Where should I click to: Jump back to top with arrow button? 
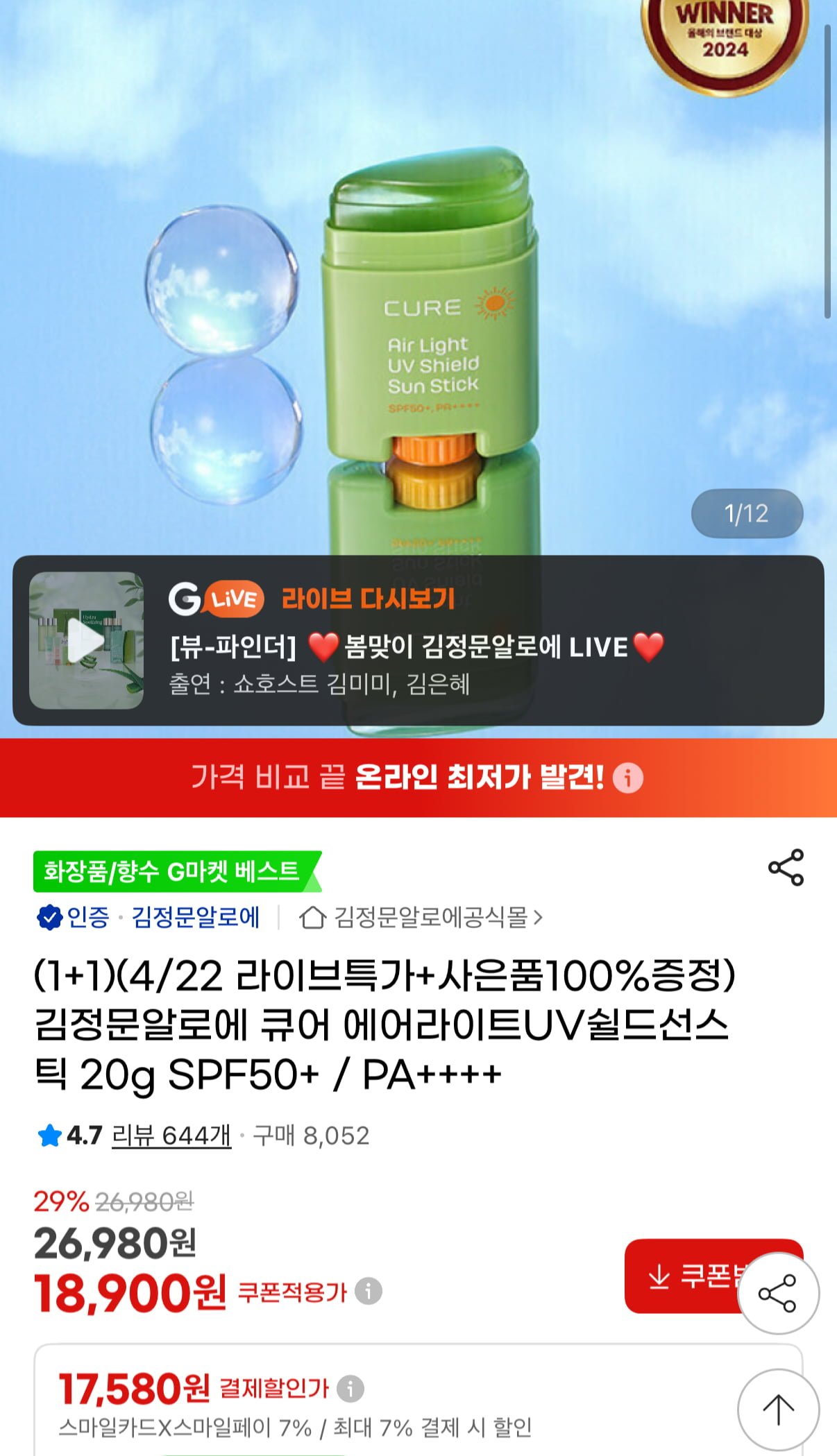[778, 1409]
